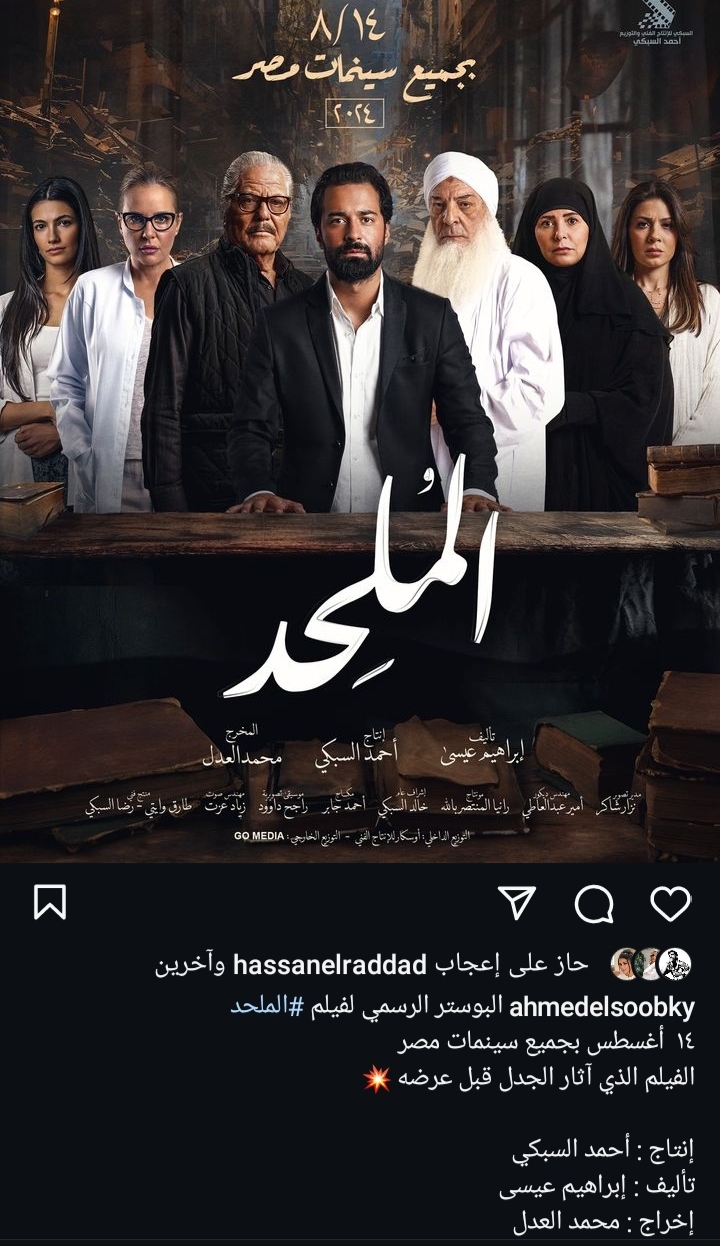
Task: Bookmark this movie poster post
Action: (x=50, y=904)
